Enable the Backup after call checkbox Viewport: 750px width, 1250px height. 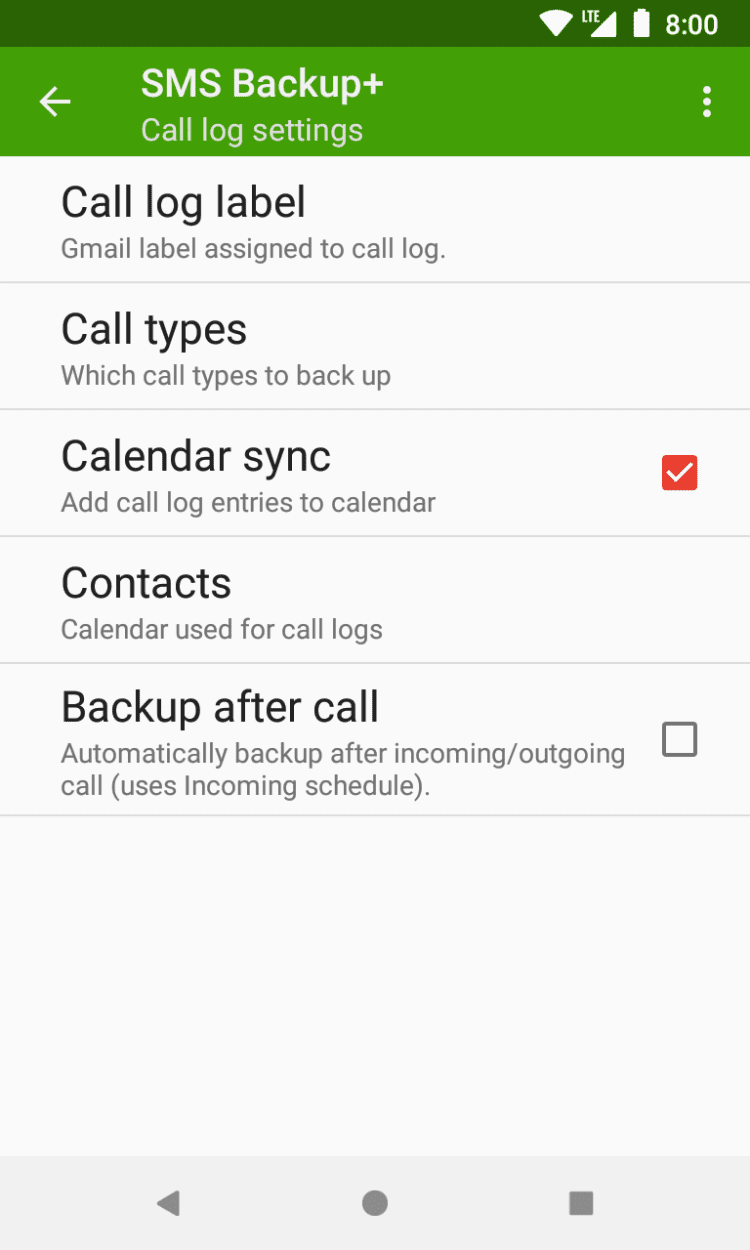click(x=679, y=740)
